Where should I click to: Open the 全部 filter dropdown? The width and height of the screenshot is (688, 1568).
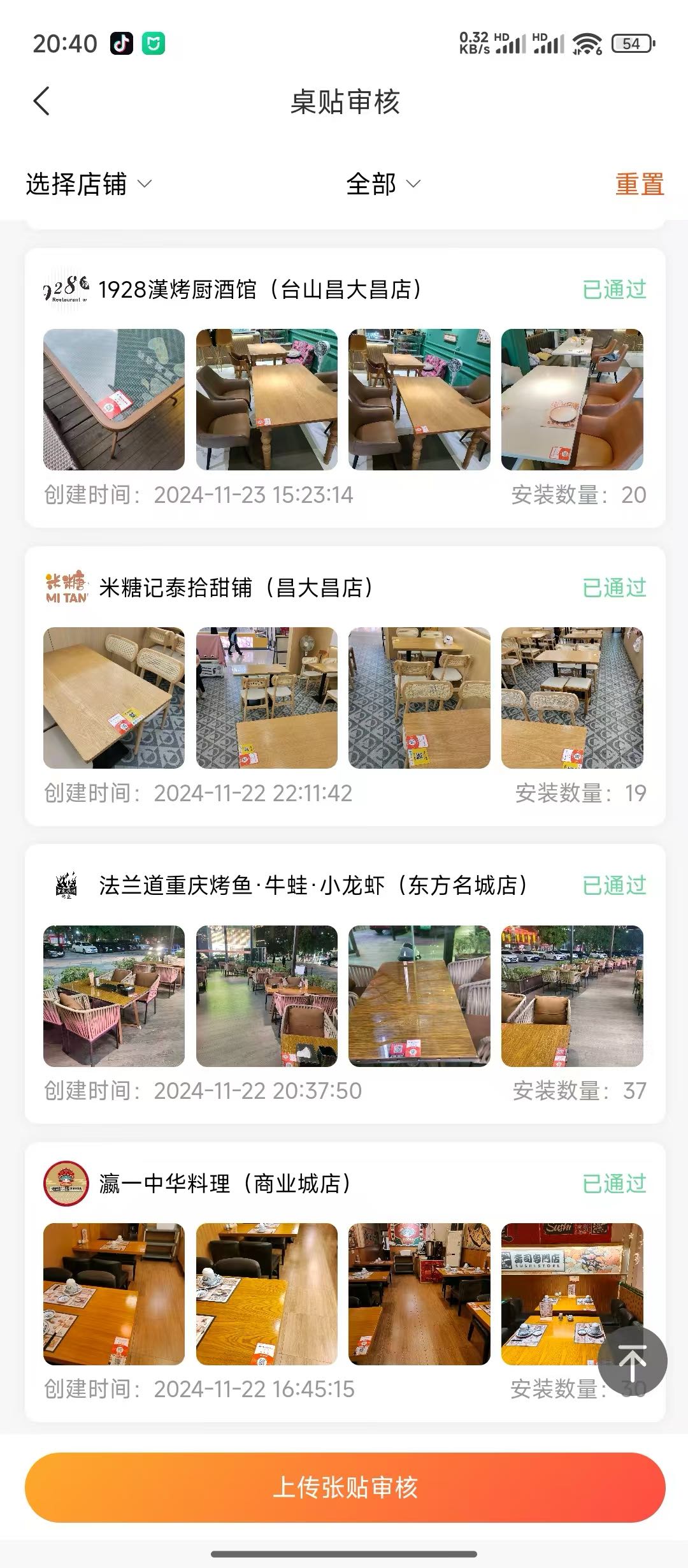pos(381,184)
